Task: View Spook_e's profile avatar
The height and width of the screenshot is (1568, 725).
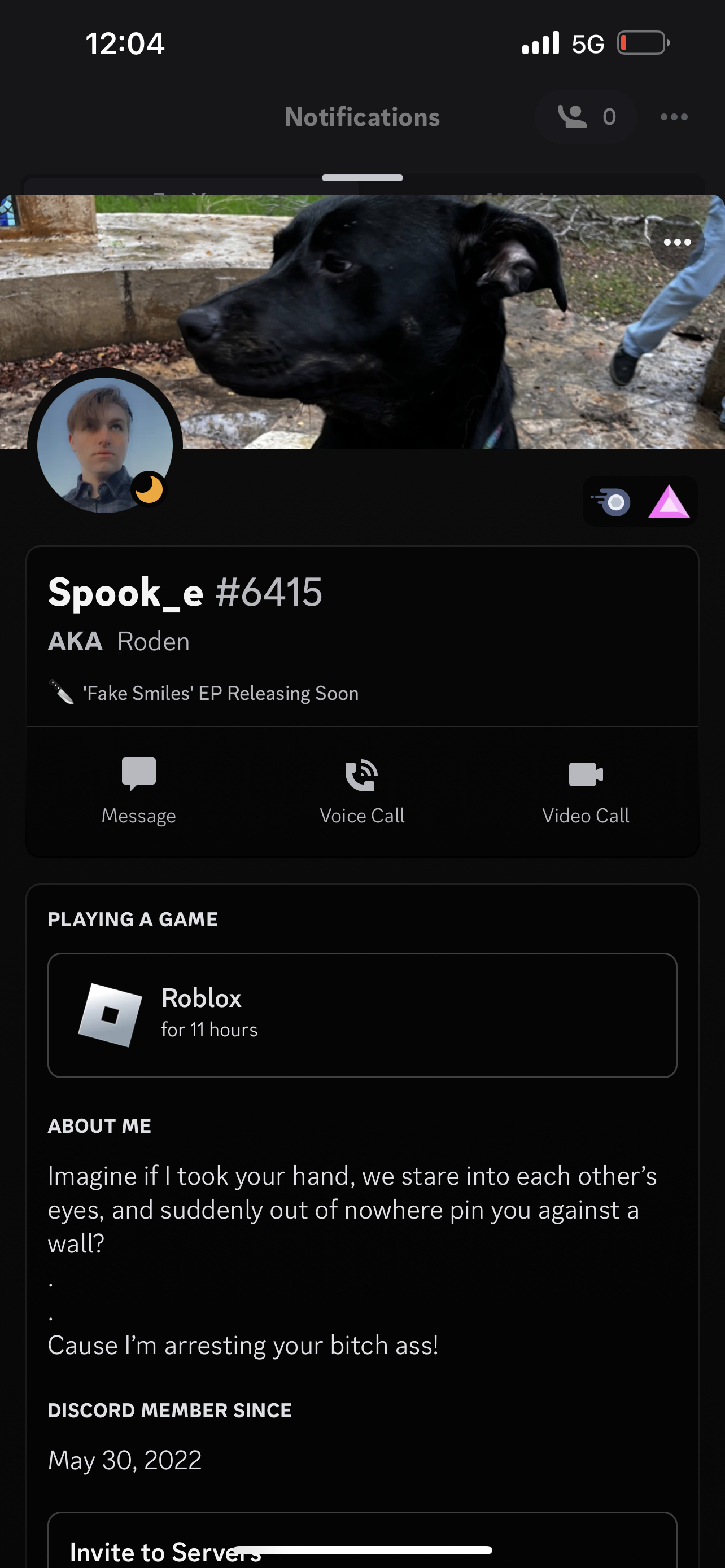Action: click(104, 445)
